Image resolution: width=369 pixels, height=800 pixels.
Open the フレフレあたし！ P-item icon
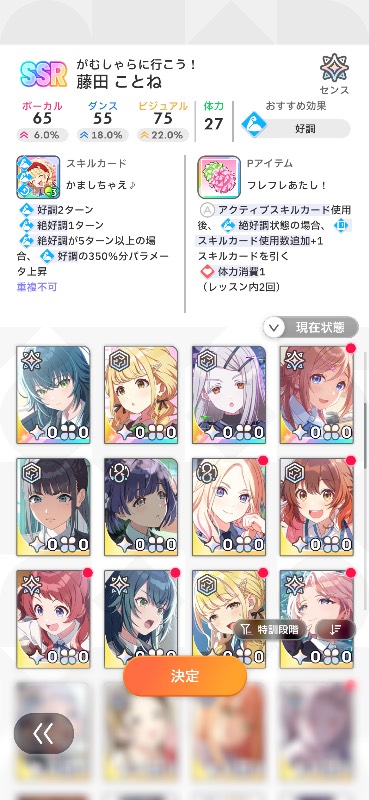[219, 177]
